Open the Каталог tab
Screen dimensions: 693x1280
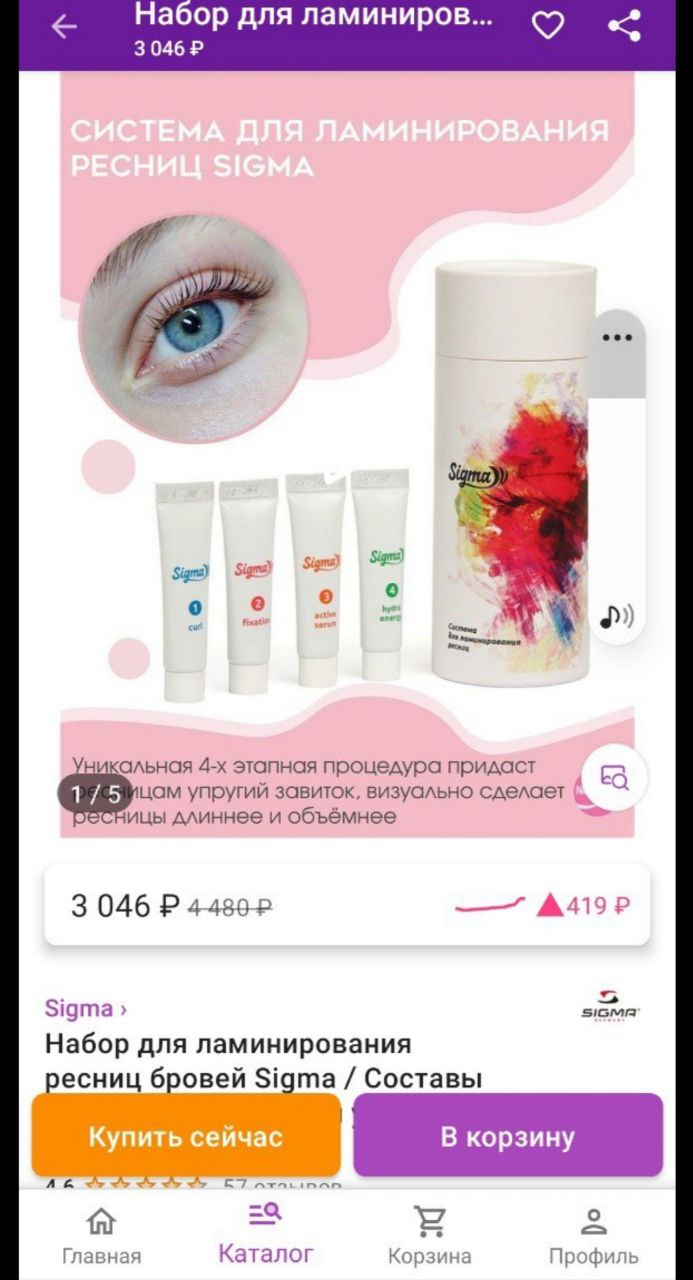click(x=266, y=1233)
